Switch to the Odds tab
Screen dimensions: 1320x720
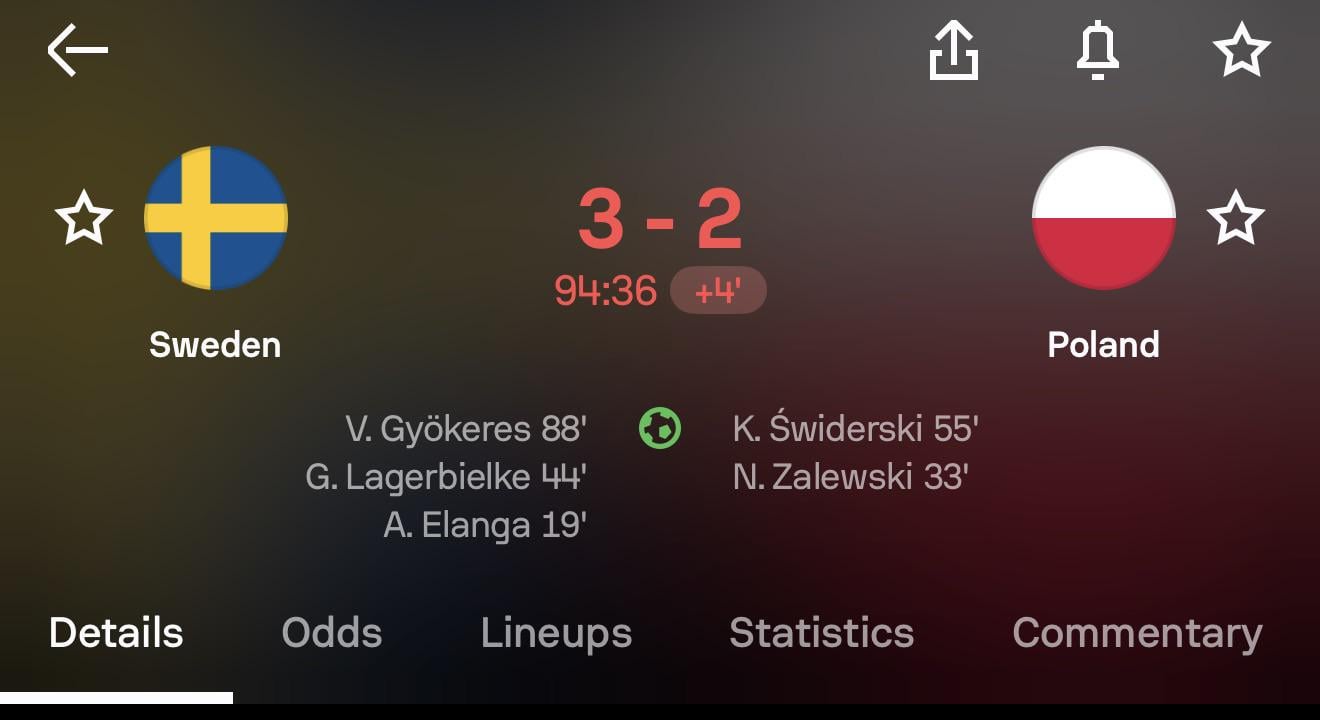pyautogui.click(x=332, y=633)
